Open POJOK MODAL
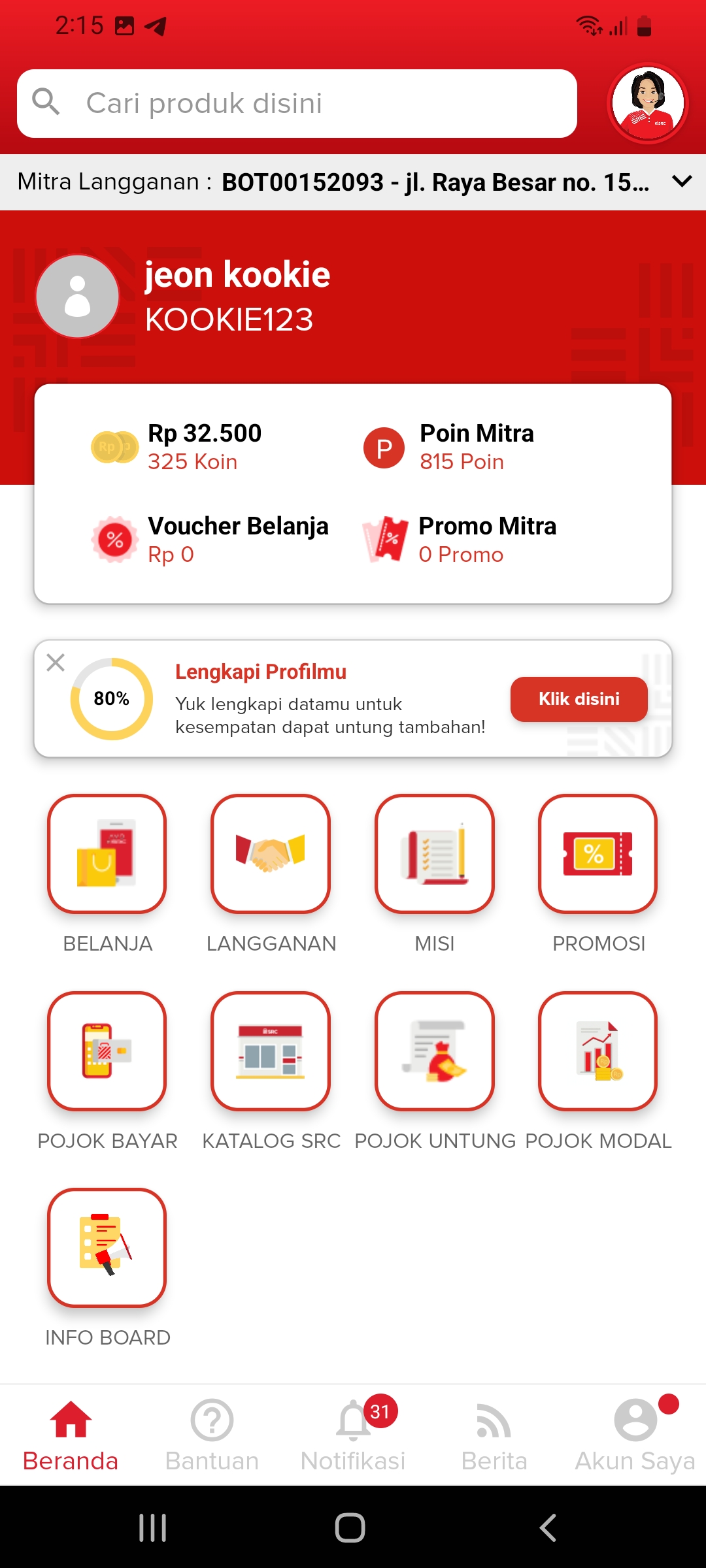This screenshot has width=706, height=1568. pos(597,1051)
